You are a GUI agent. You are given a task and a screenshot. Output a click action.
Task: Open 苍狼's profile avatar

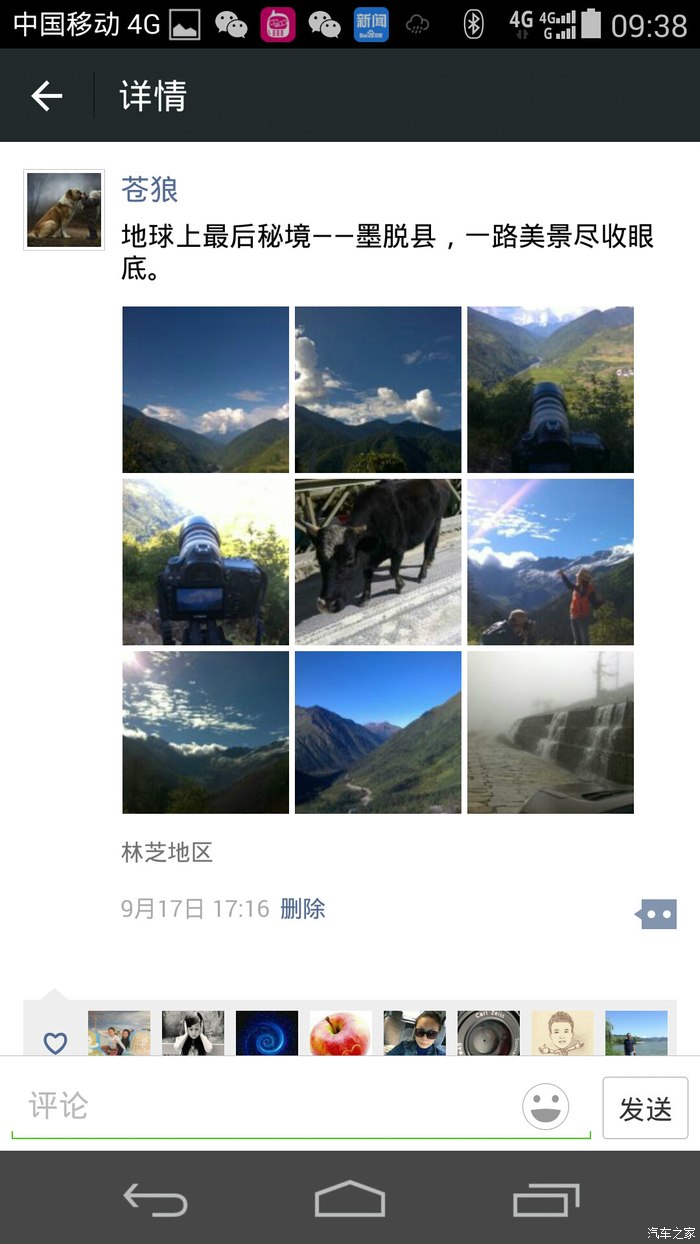[x=64, y=210]
